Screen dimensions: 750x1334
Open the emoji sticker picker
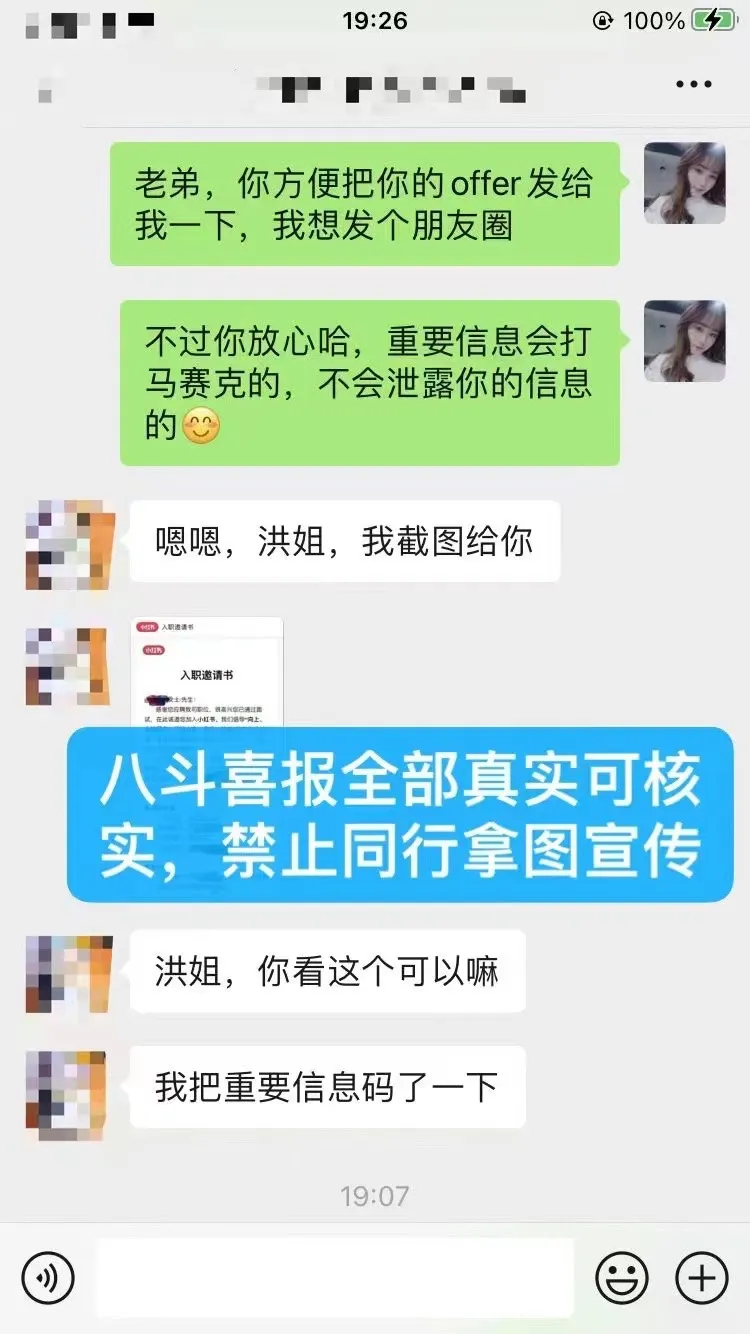click(x=622, y=1277)
